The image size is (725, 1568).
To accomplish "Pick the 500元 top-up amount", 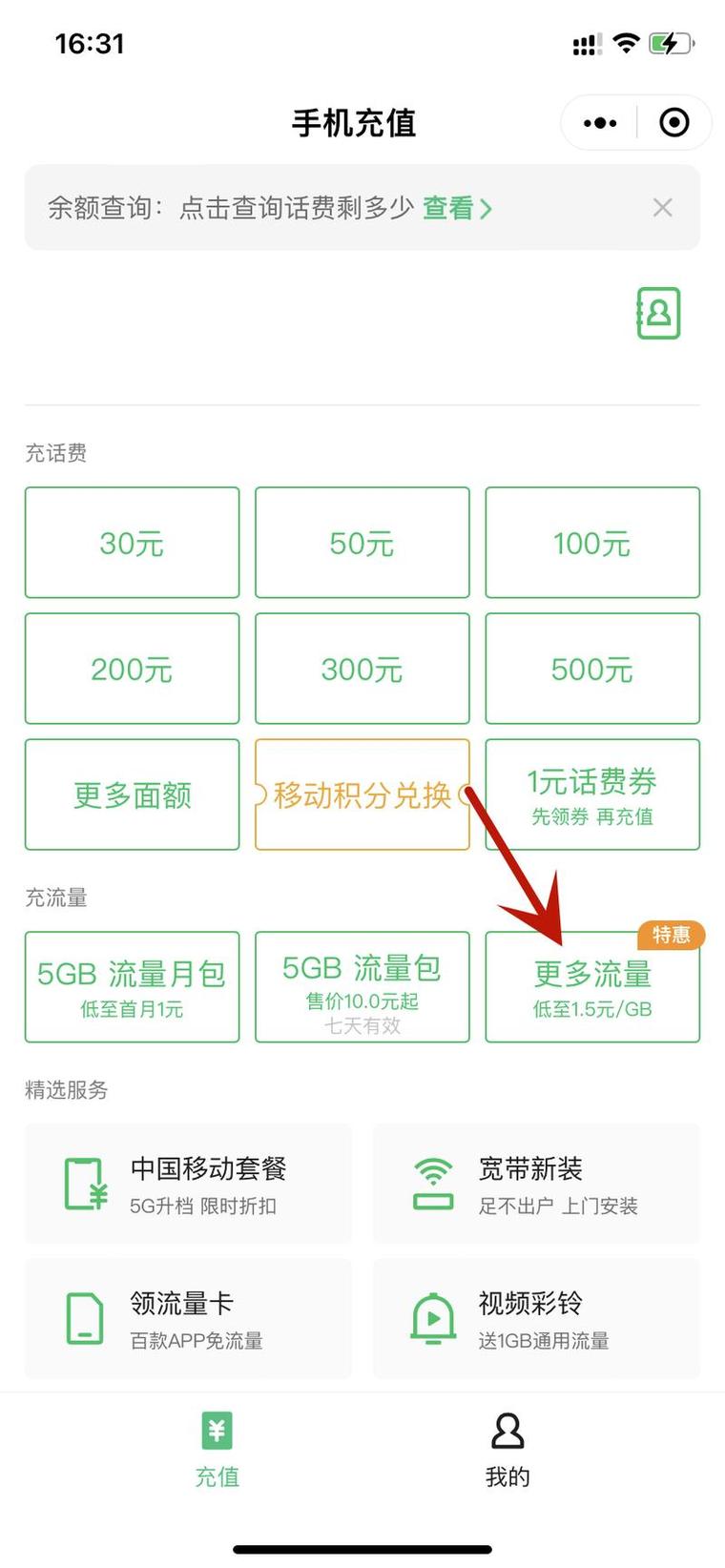I will [x=591, y=669].
